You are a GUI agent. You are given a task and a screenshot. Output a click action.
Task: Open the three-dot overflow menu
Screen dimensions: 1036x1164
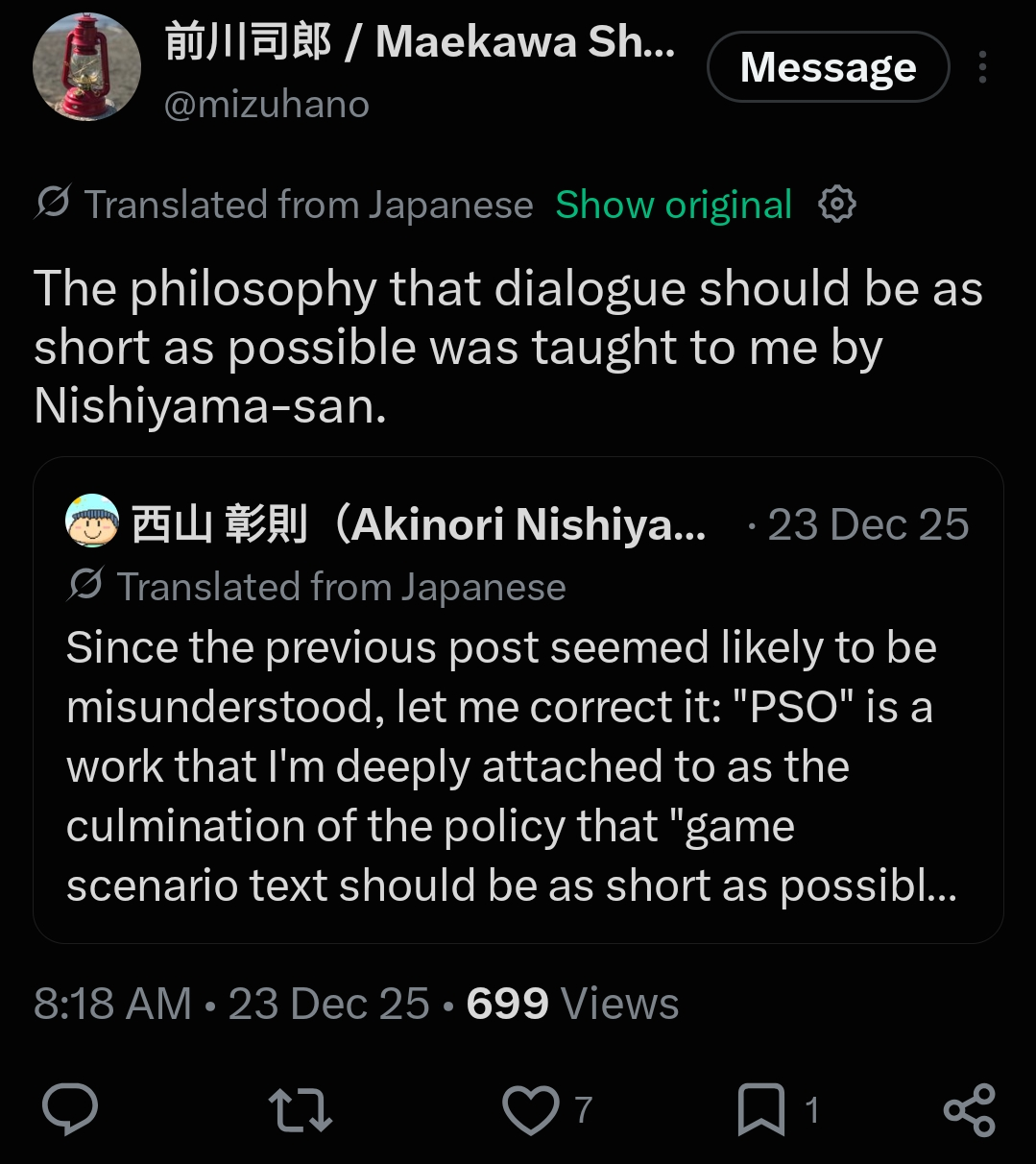982,67
